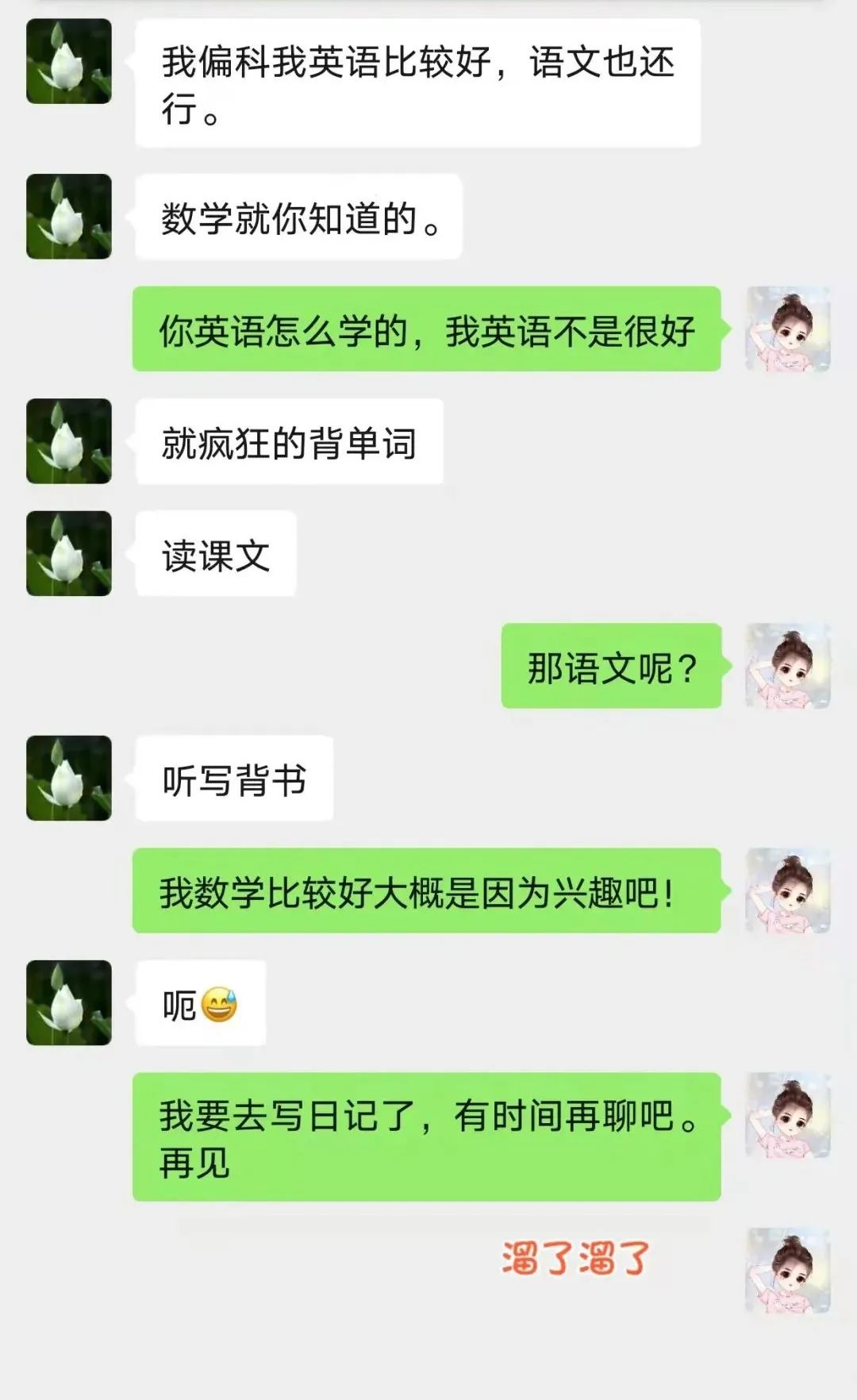
Task: View the profile next to 听写背书
Action: (x=69, y=778)
